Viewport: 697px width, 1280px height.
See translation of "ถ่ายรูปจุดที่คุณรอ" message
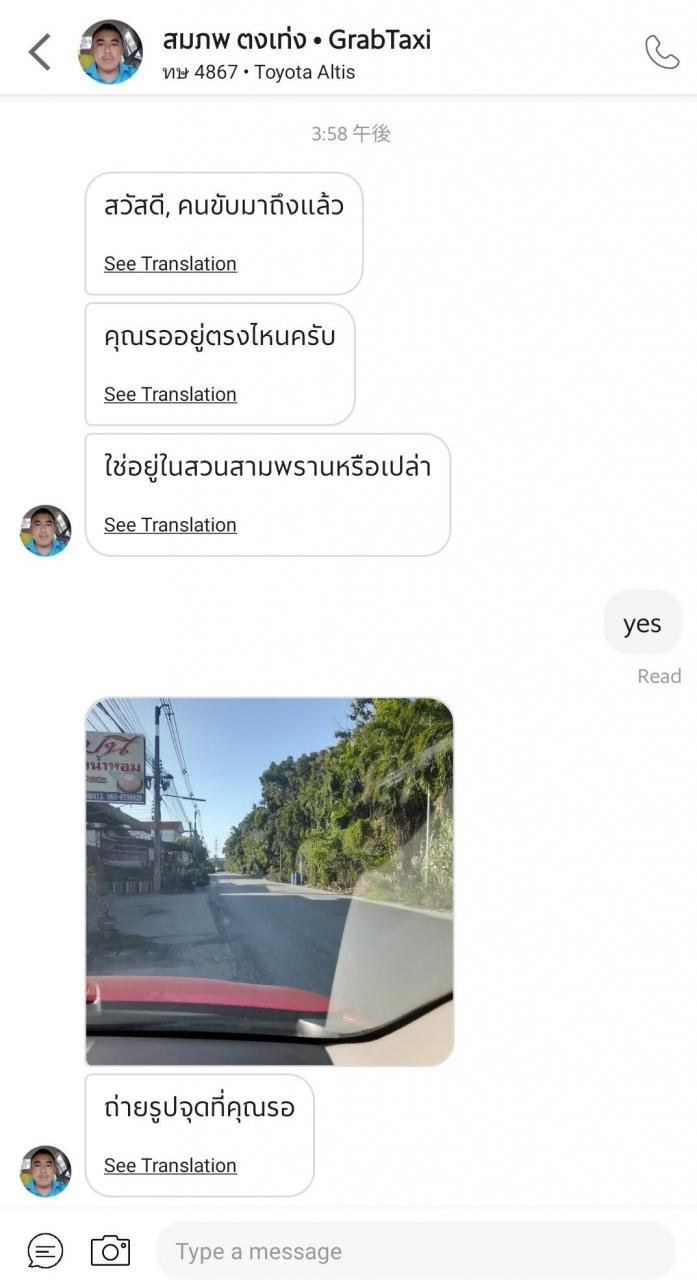point(170,1165)
